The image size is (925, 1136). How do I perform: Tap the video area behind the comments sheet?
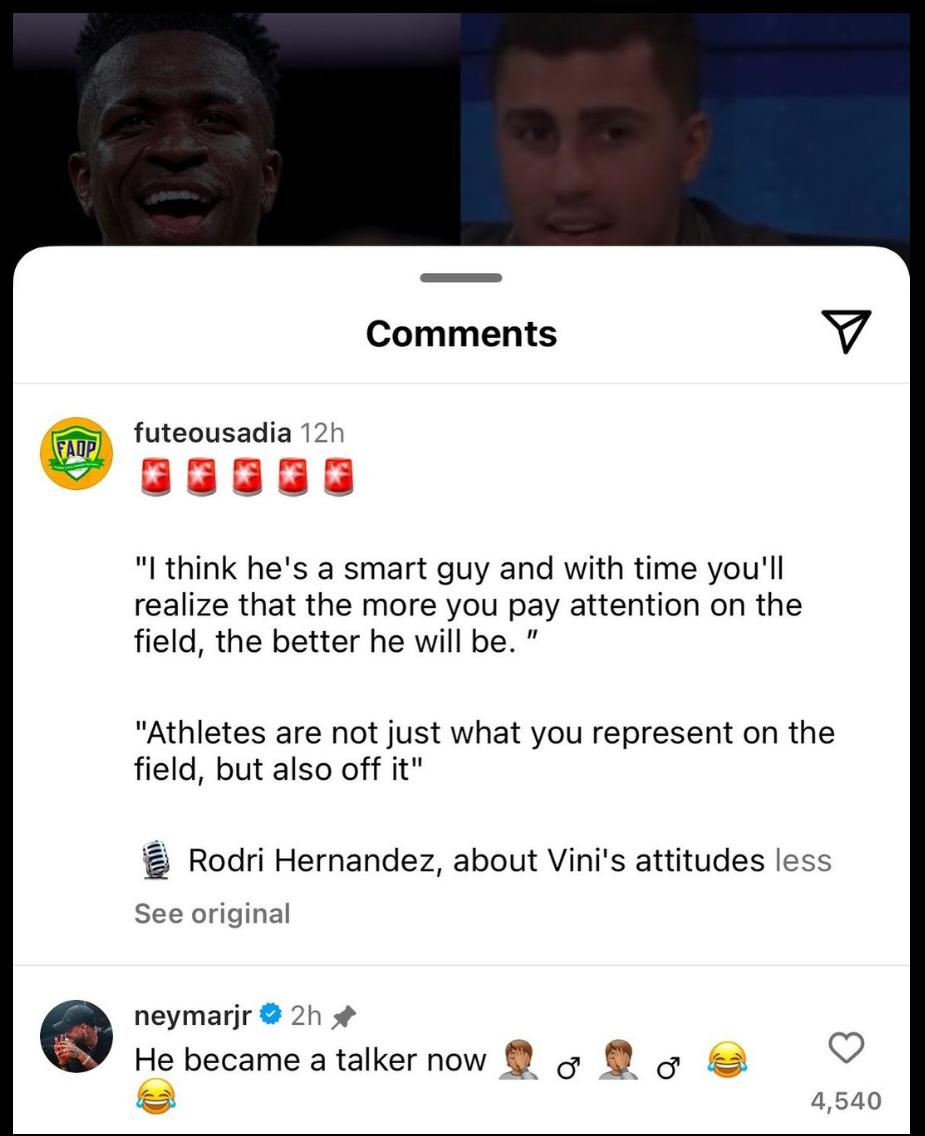pyautogui.click(x=462, y=120)
